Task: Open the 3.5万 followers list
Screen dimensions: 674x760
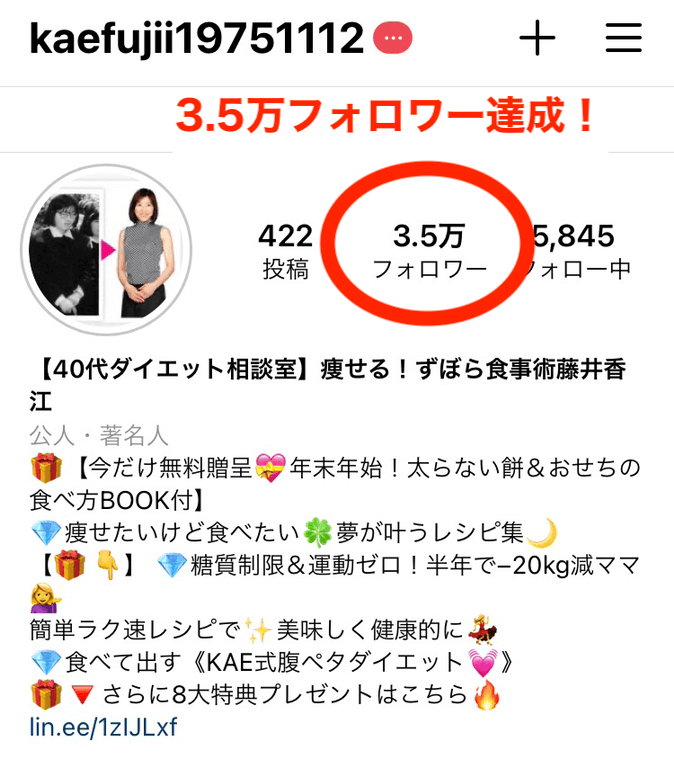Action: (x=429, y=250)
